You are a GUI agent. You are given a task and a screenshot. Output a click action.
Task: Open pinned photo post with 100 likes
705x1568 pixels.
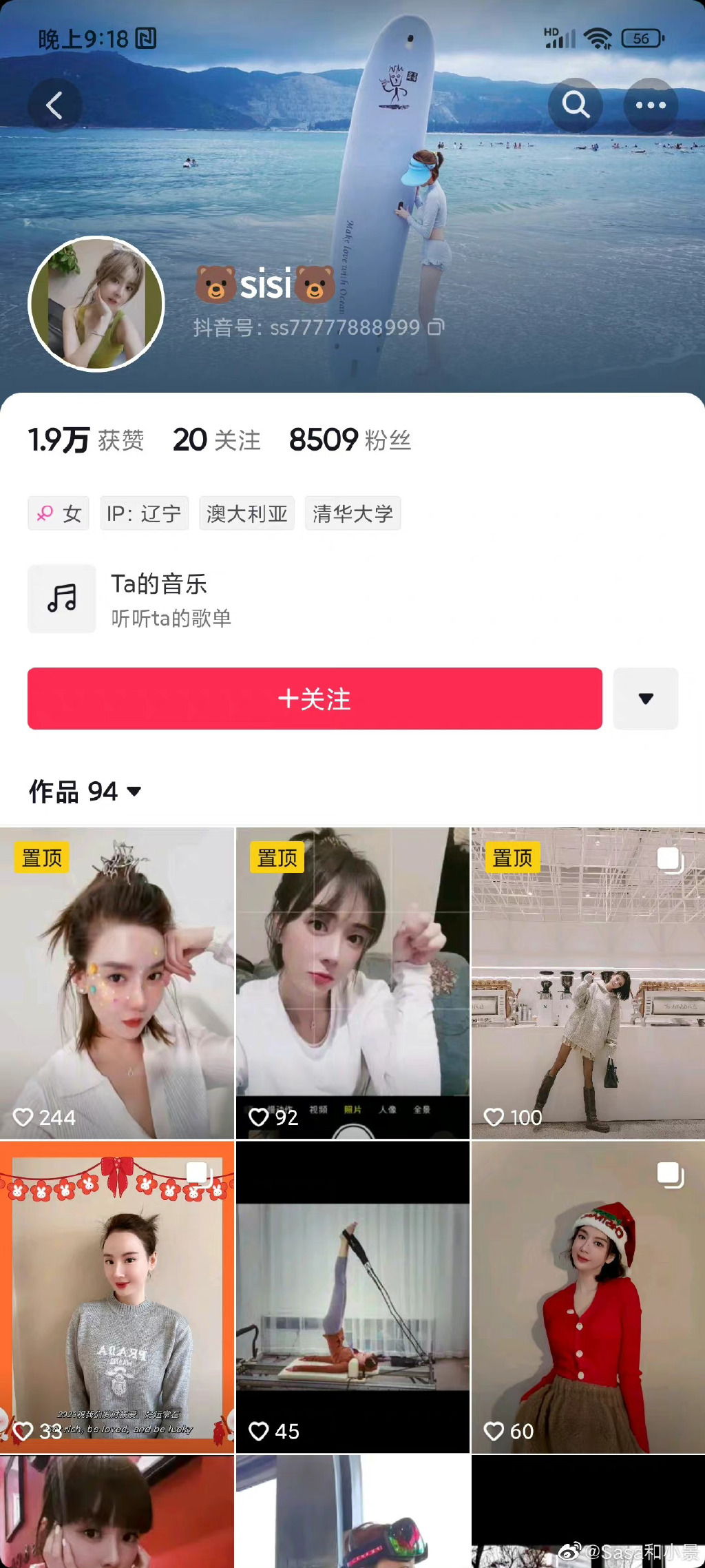588,983
